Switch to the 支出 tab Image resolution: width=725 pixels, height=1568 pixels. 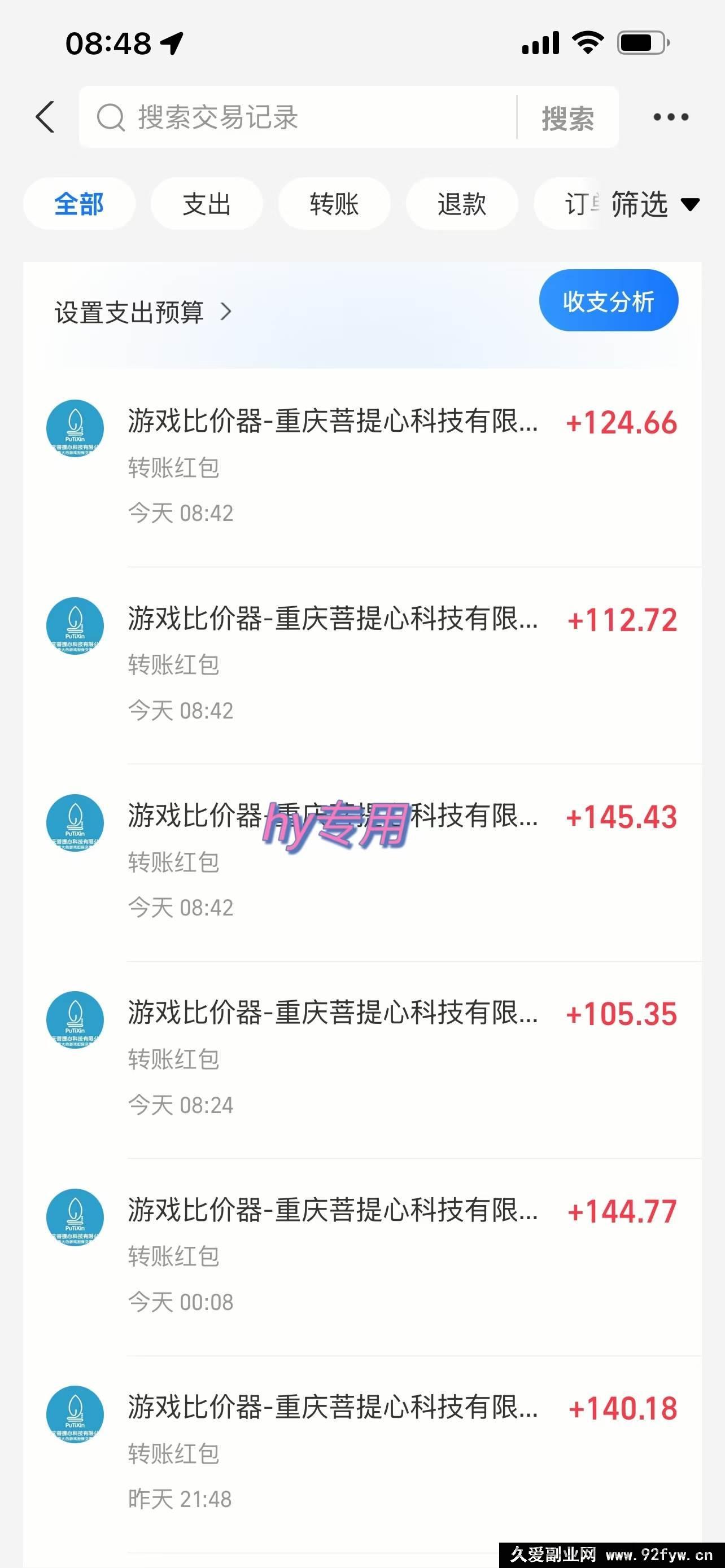(206, 204)
